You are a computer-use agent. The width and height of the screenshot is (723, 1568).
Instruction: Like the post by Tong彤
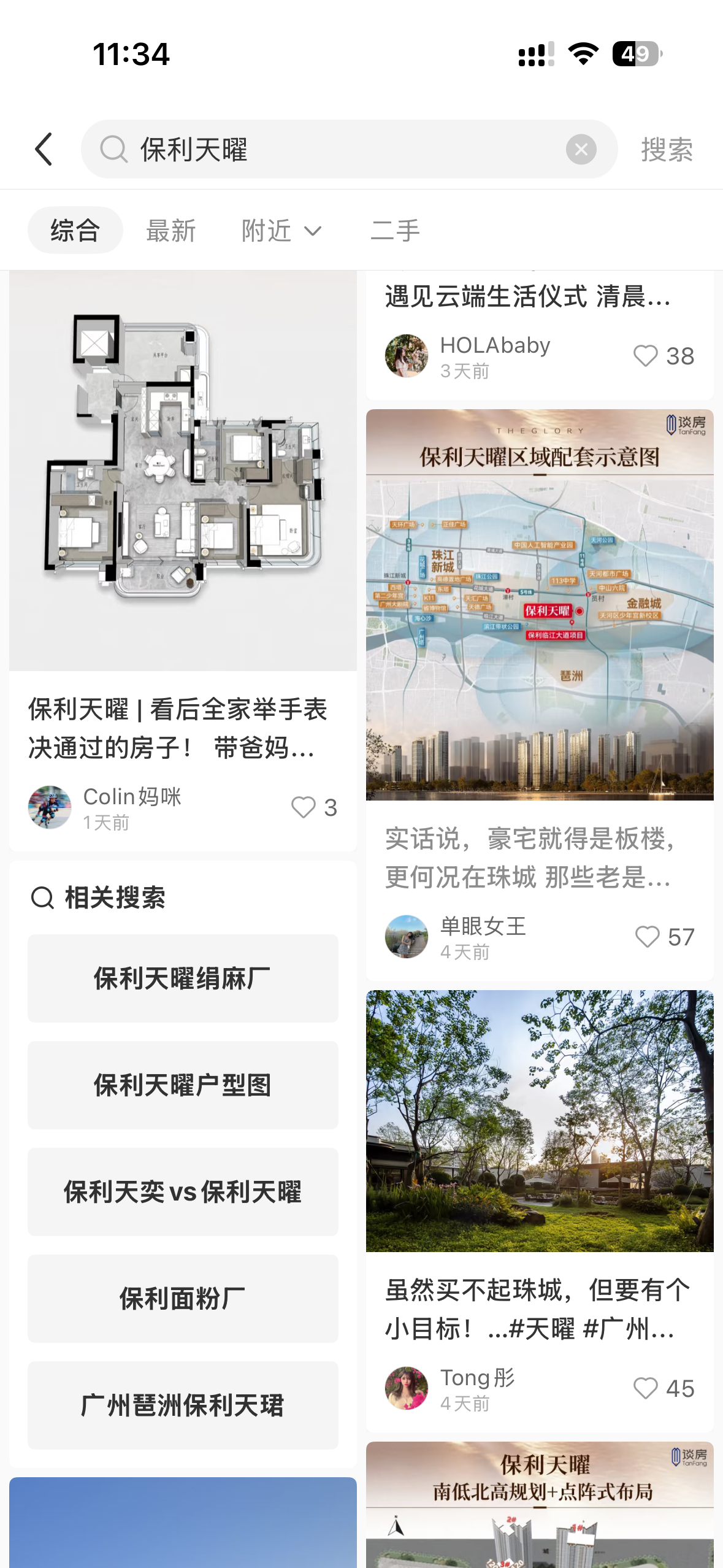click(x=664, y=1388)
